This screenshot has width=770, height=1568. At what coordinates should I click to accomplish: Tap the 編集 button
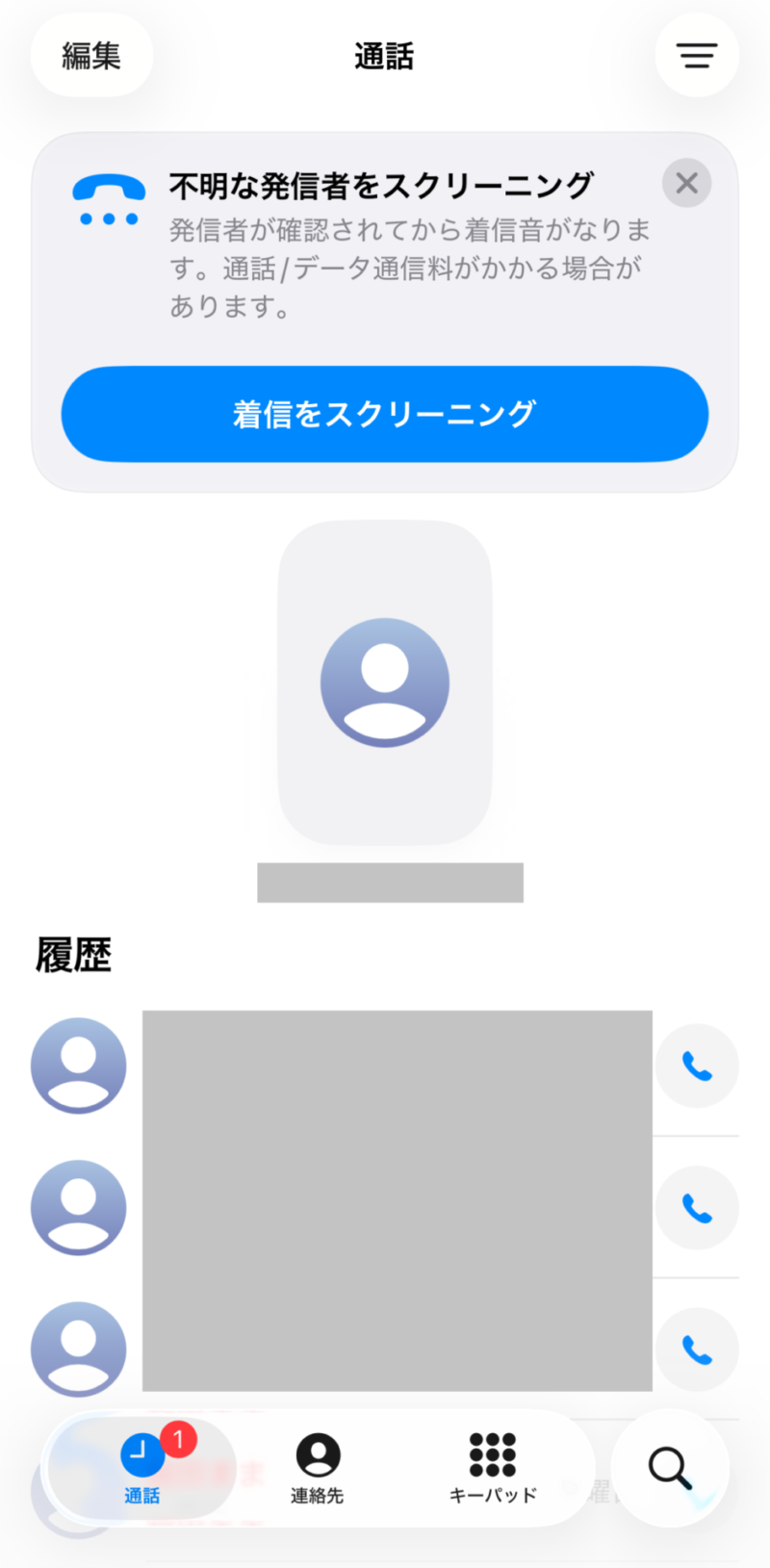pyautogui.click(x=91, y=56)
